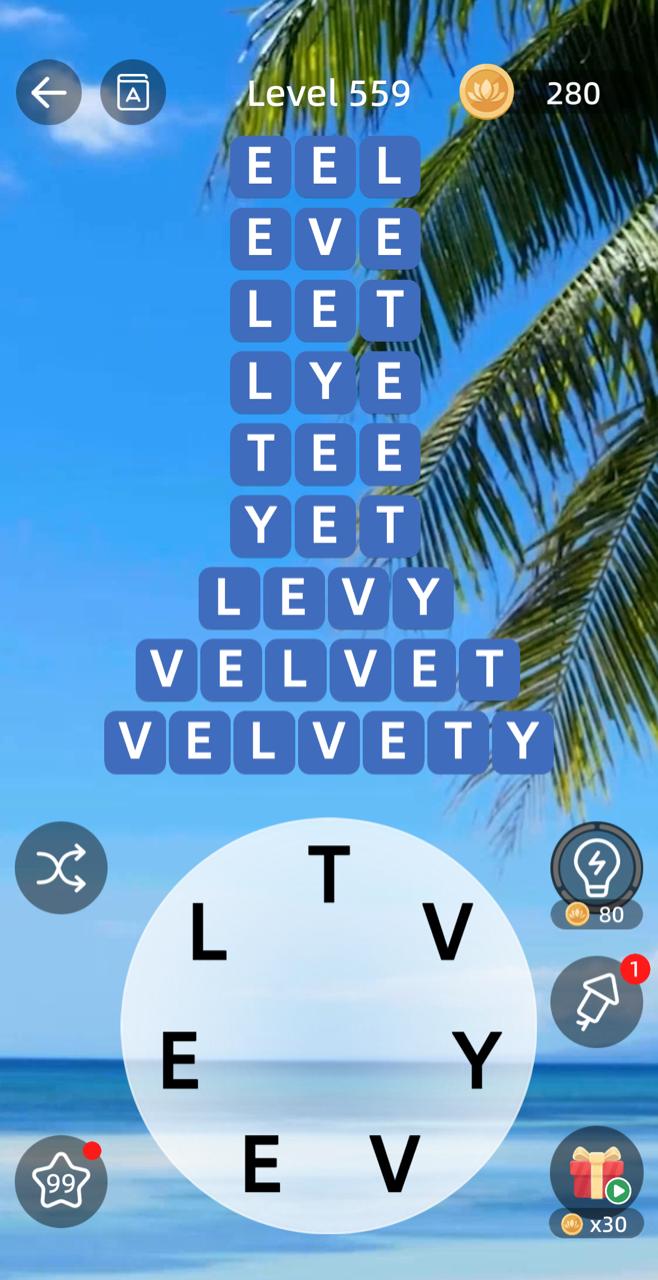658x1280 pixels.
Task: Select letter Y on the wheel
Action: coord(477,1060)
